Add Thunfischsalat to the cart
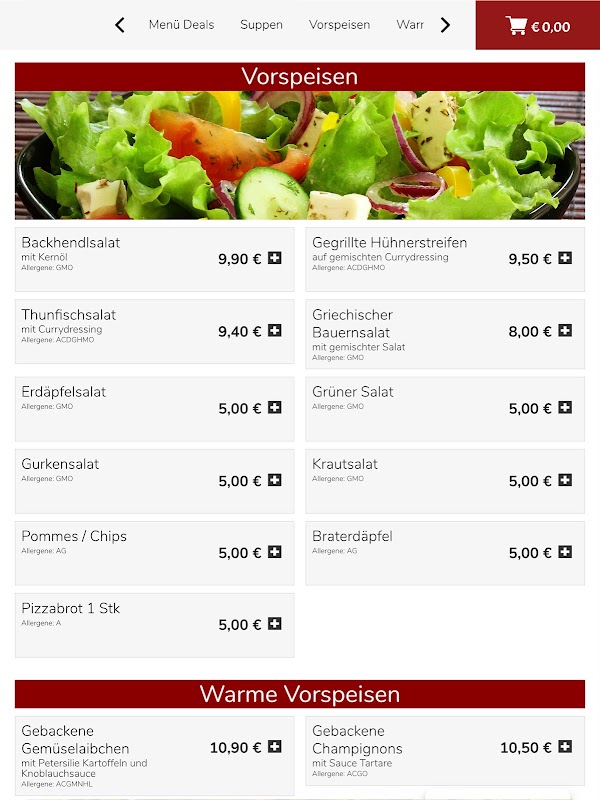 point(275,330)
